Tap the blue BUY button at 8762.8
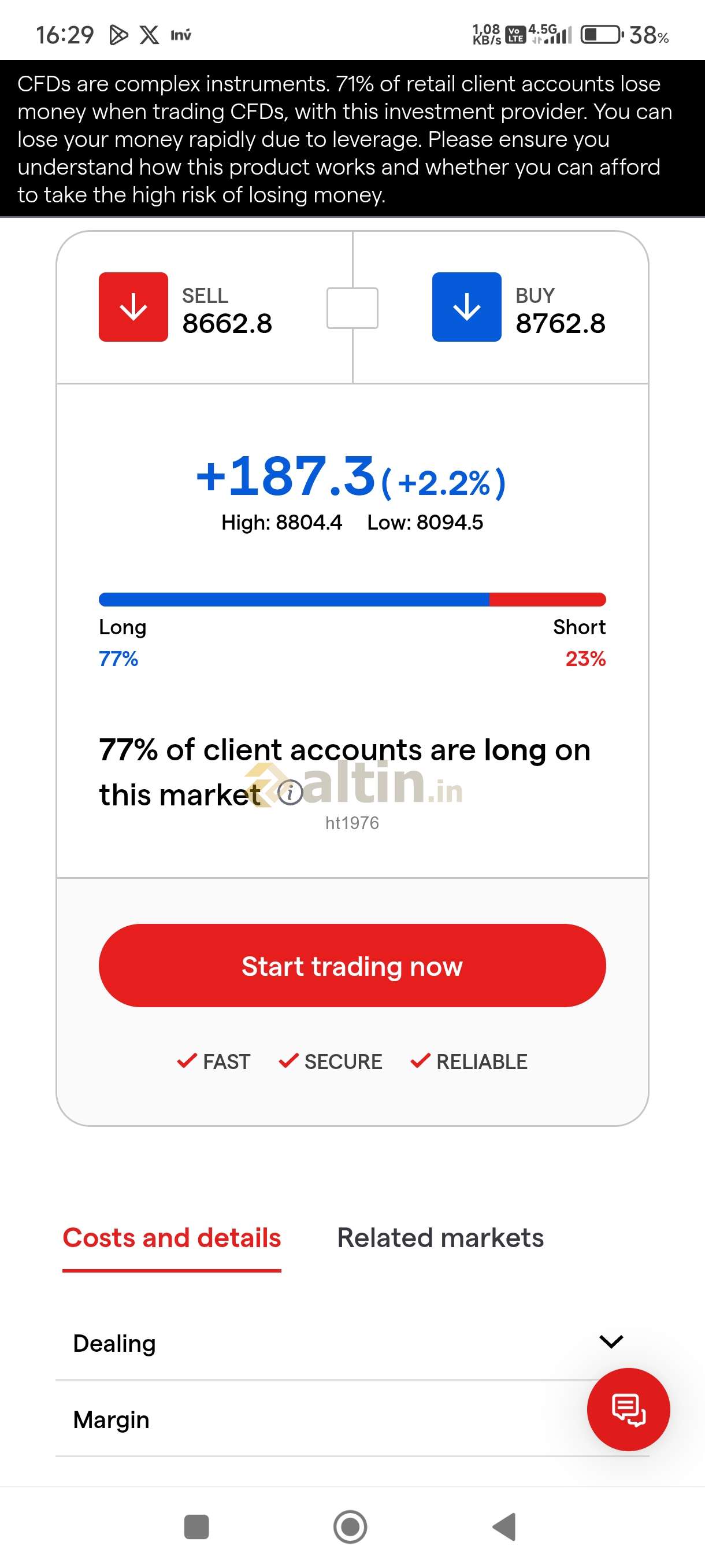705x1568 pixels. [x=466, y=307]
